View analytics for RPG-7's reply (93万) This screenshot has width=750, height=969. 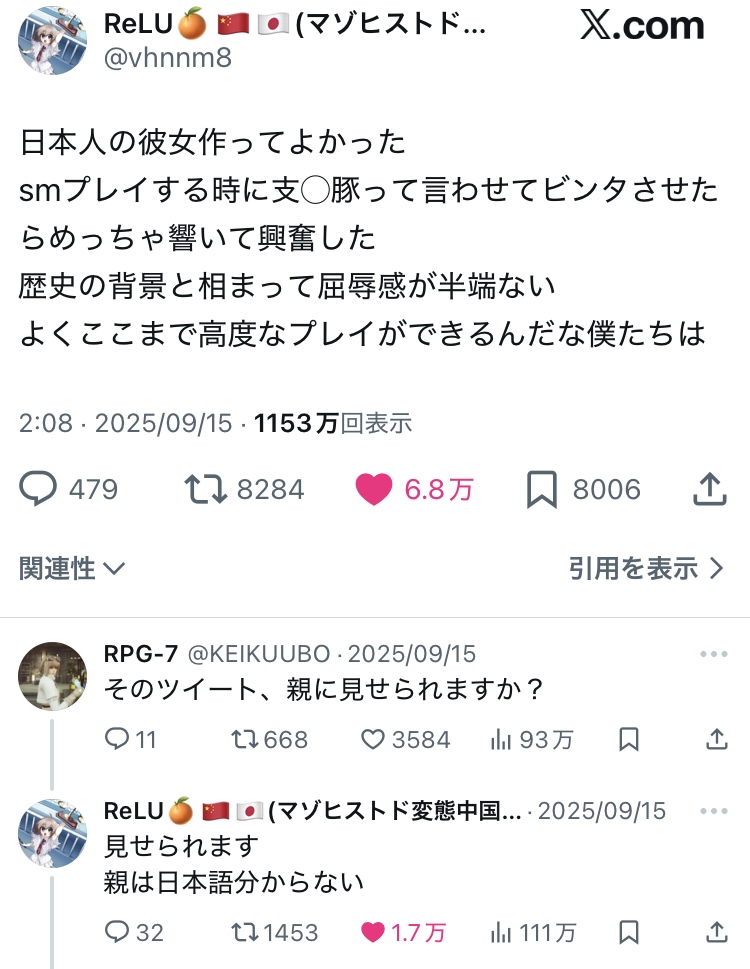tap(501, 740)
